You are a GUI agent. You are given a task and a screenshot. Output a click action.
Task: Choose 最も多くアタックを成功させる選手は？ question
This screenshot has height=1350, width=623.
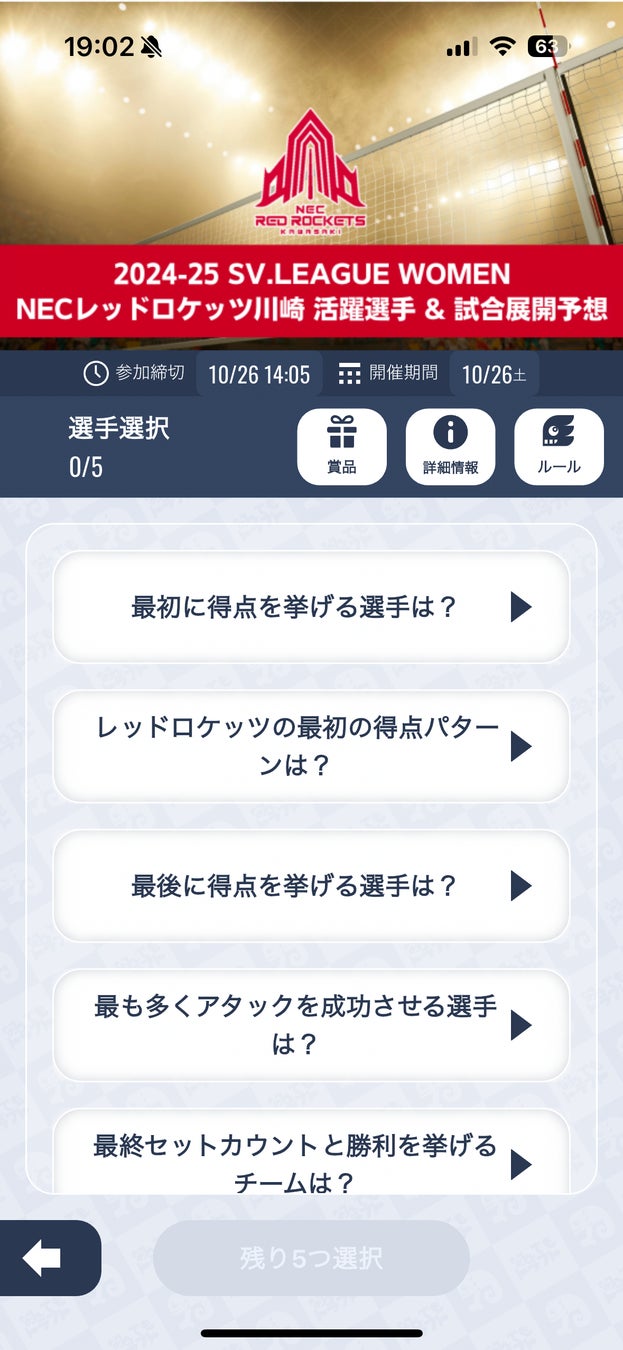[311, 1025]
